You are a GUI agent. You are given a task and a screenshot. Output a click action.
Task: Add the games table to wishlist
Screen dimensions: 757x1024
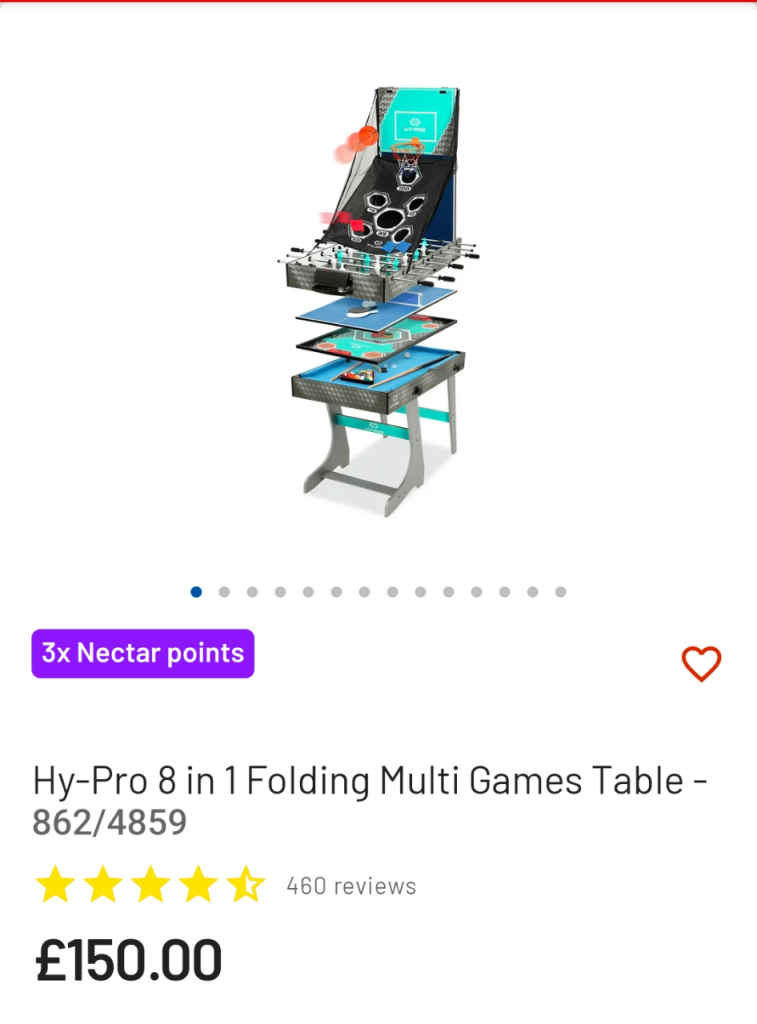[701, 664]
